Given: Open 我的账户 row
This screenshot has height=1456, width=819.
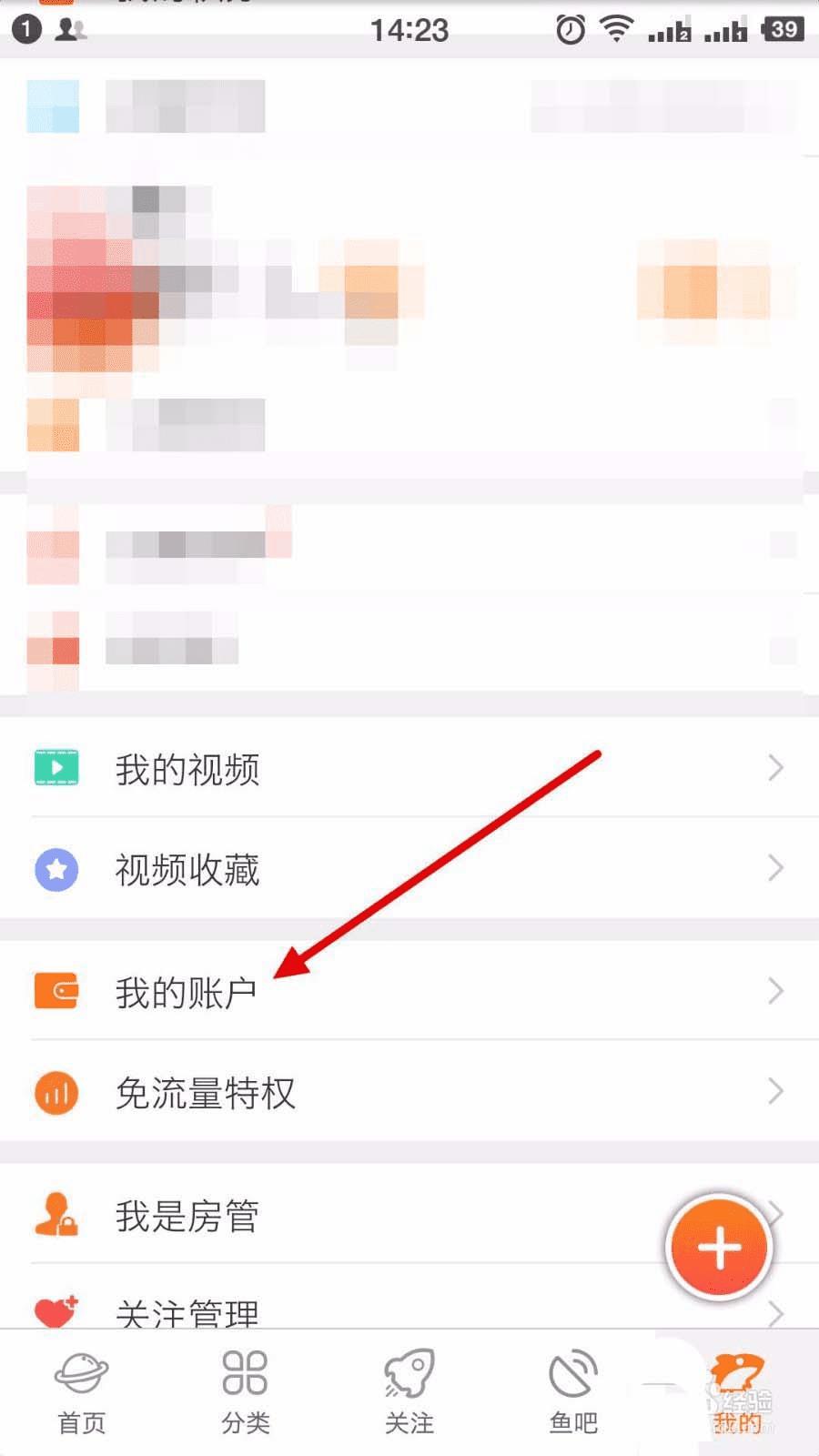Looking at the screenshot, I should 364,992.
